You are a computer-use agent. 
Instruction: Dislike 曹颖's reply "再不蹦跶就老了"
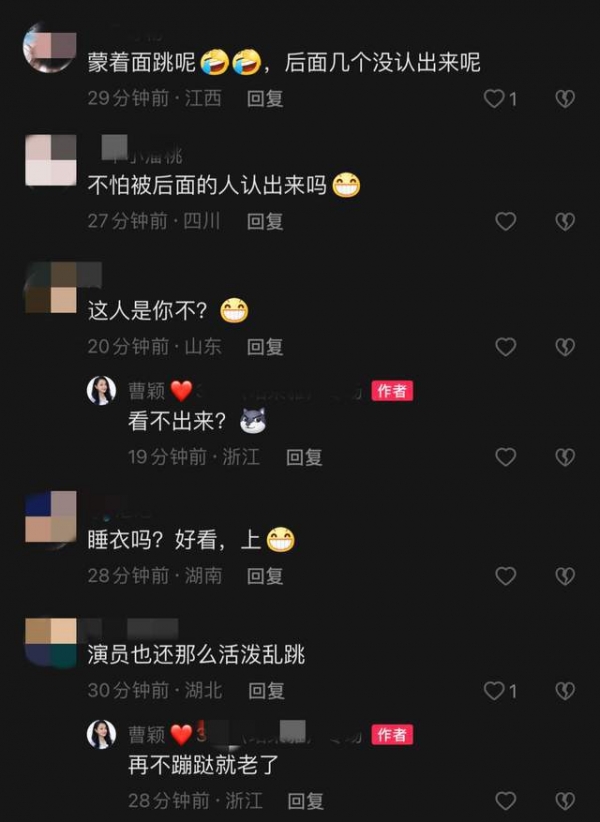[565, 801]
